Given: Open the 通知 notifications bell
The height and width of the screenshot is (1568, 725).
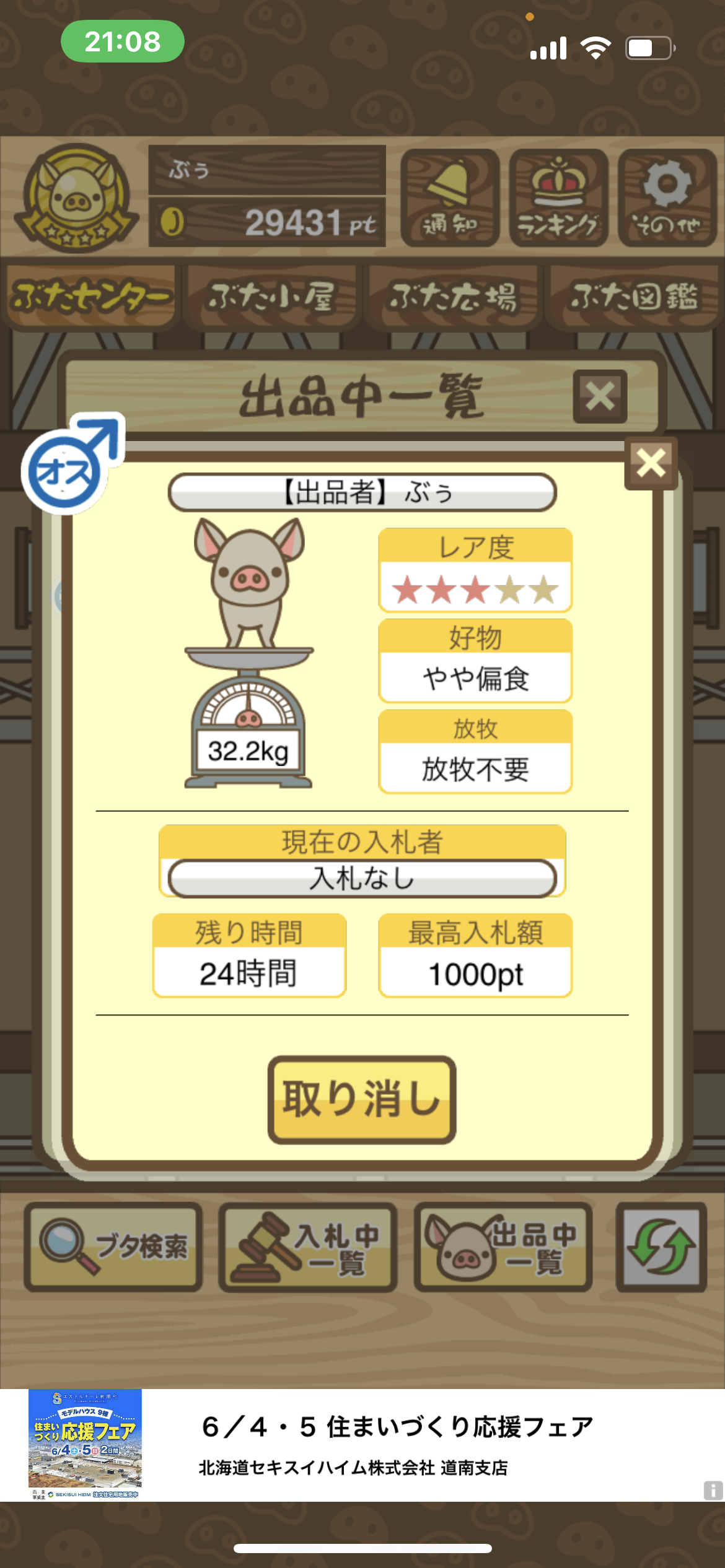Looking at the screenshot, I should 450,198.
